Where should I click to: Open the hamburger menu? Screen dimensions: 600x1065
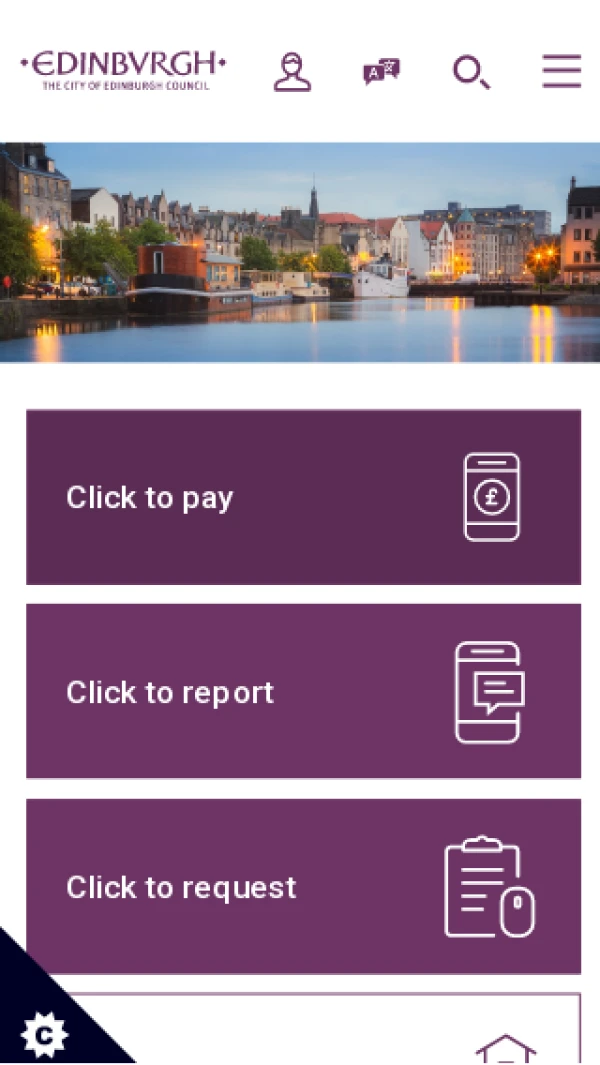coord(561,72)
